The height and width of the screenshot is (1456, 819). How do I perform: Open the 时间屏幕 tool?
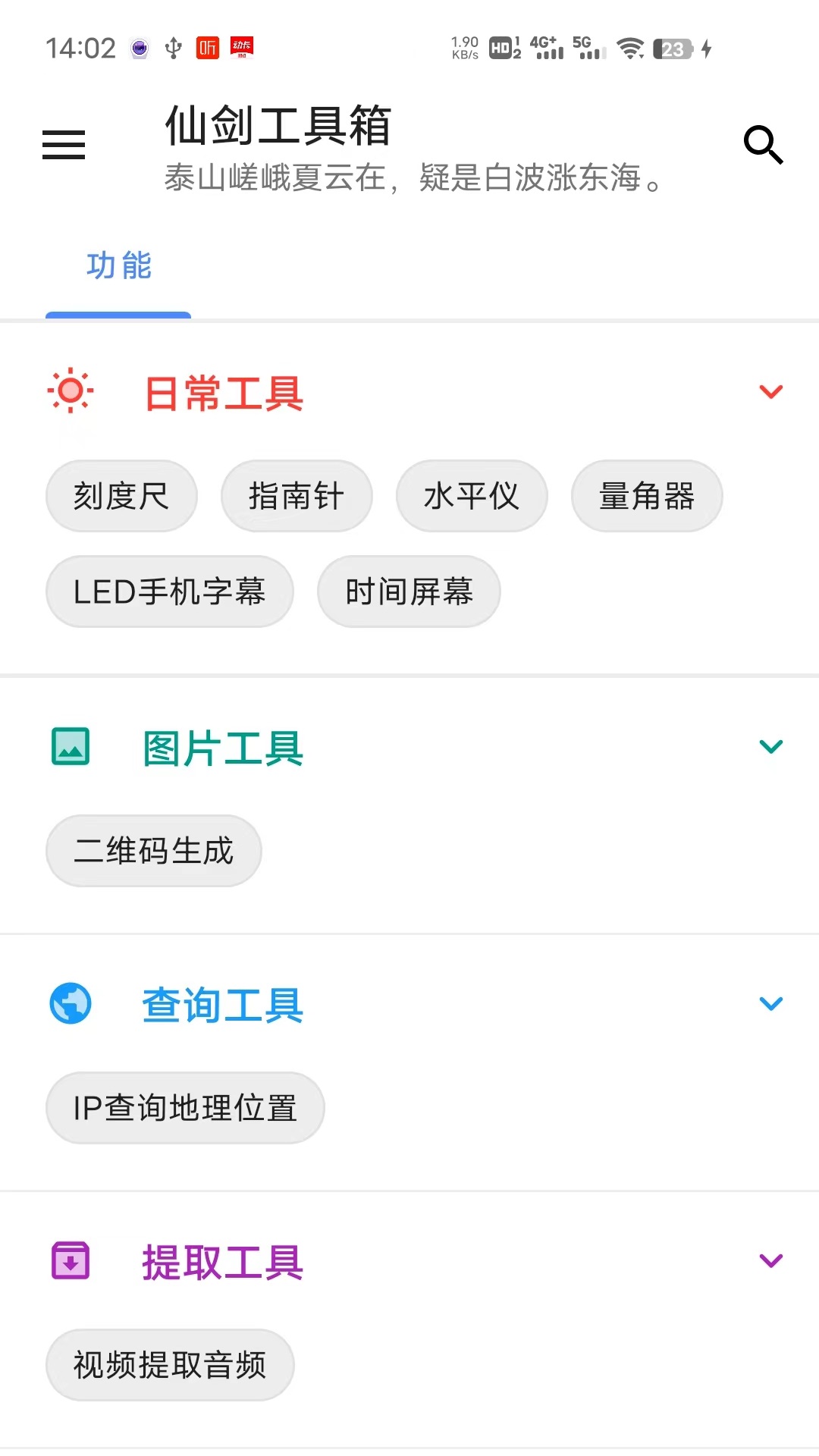tap(409, 591)
